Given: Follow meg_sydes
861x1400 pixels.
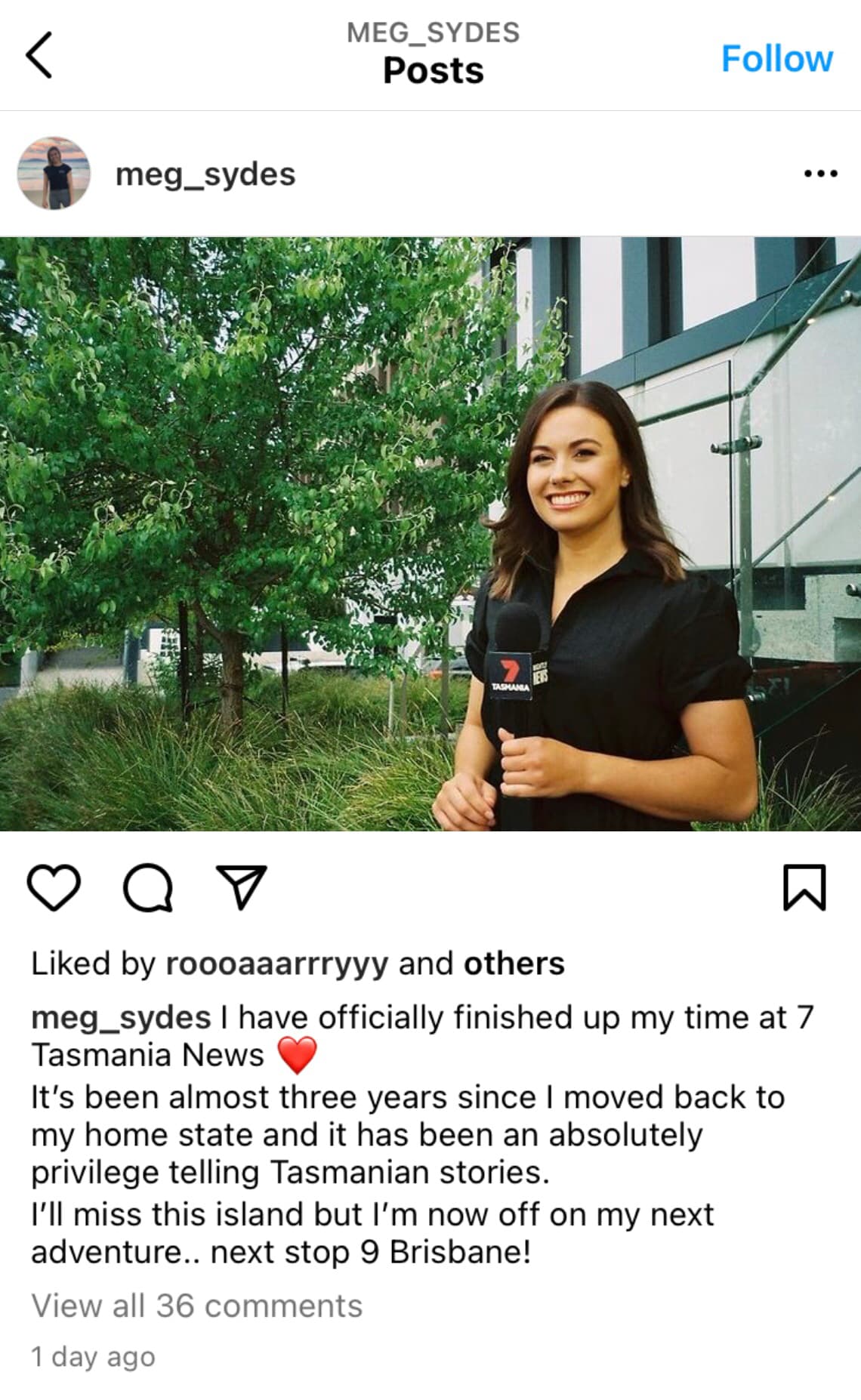Looking at the screenshot, I should (x=776, y=59).
